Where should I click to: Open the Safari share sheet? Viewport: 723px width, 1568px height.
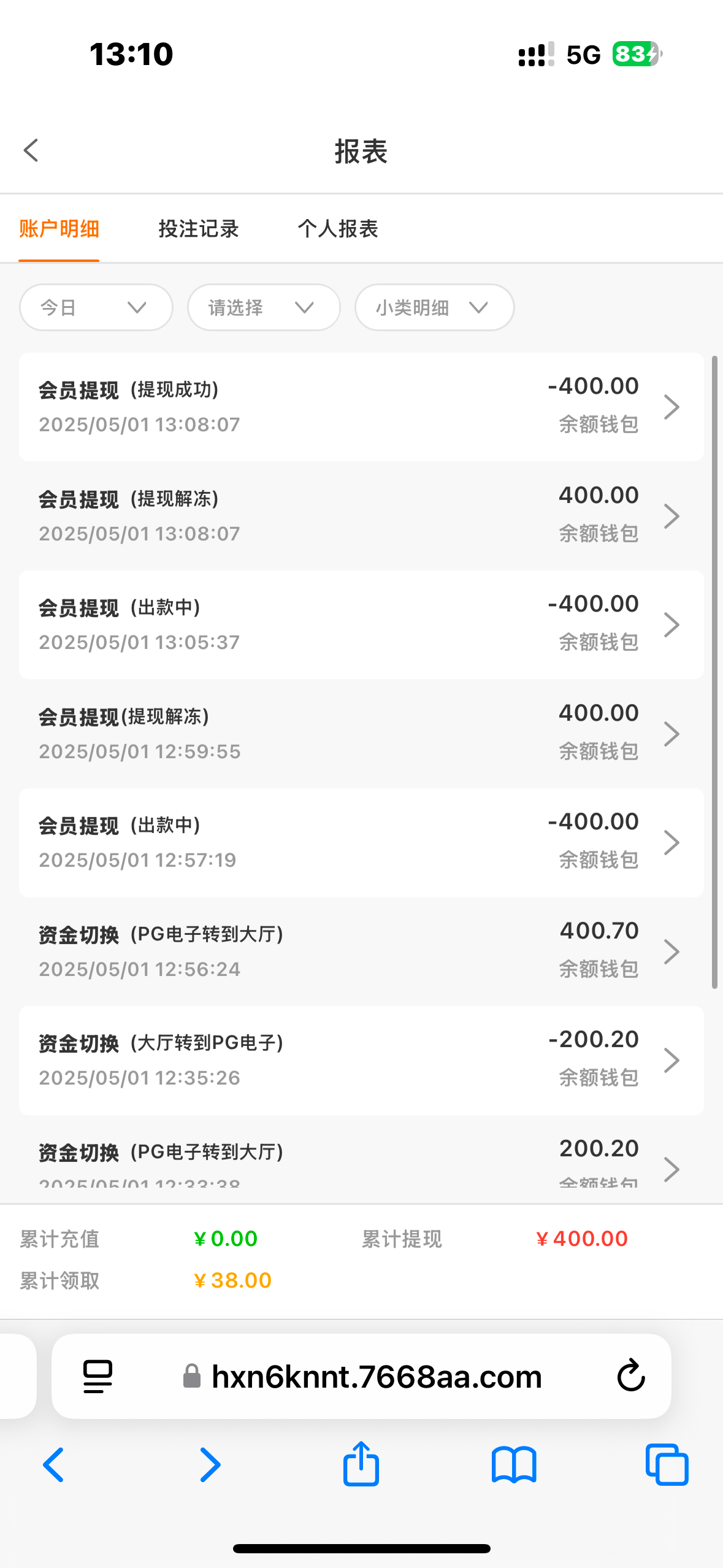[x=361, y=1464]
